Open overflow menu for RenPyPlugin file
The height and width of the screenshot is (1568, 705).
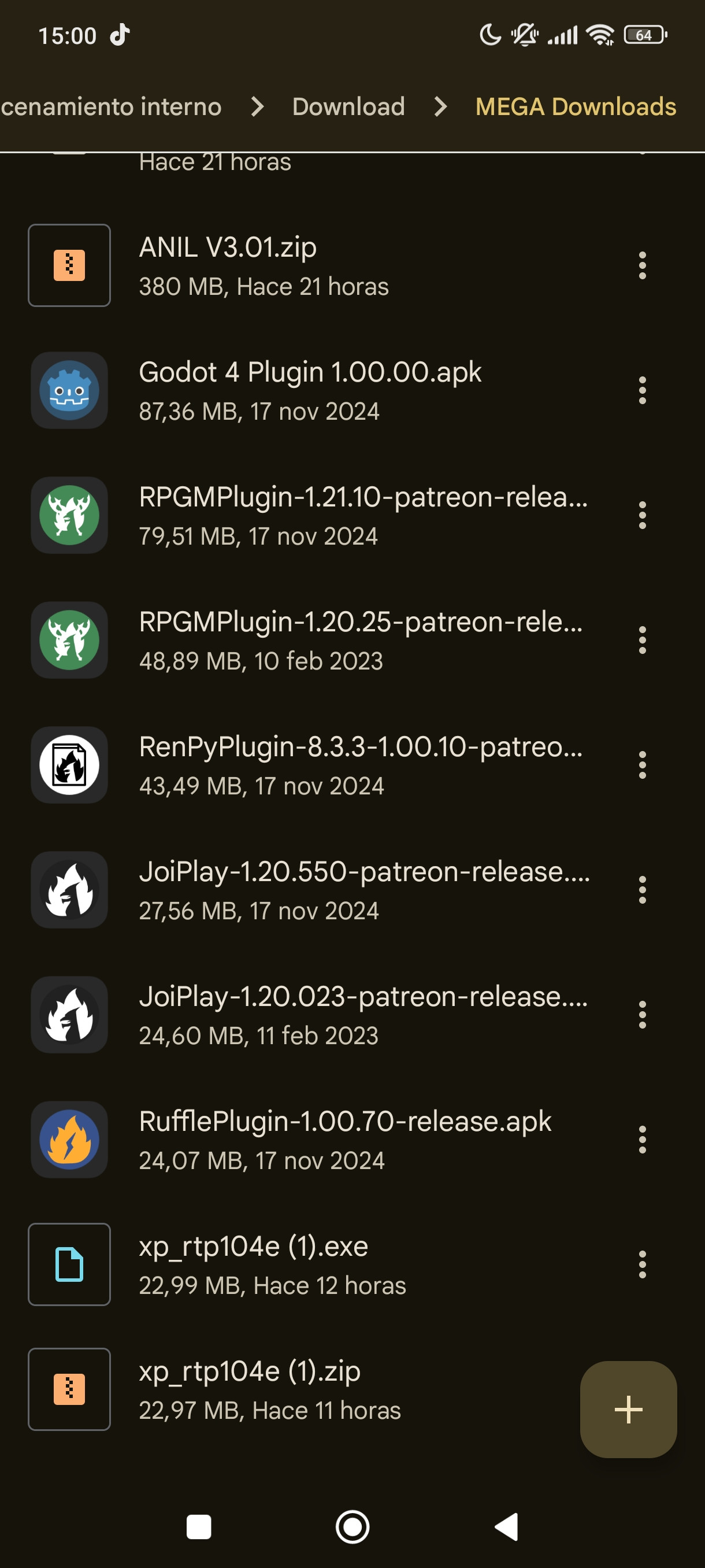tap(642, 764)
